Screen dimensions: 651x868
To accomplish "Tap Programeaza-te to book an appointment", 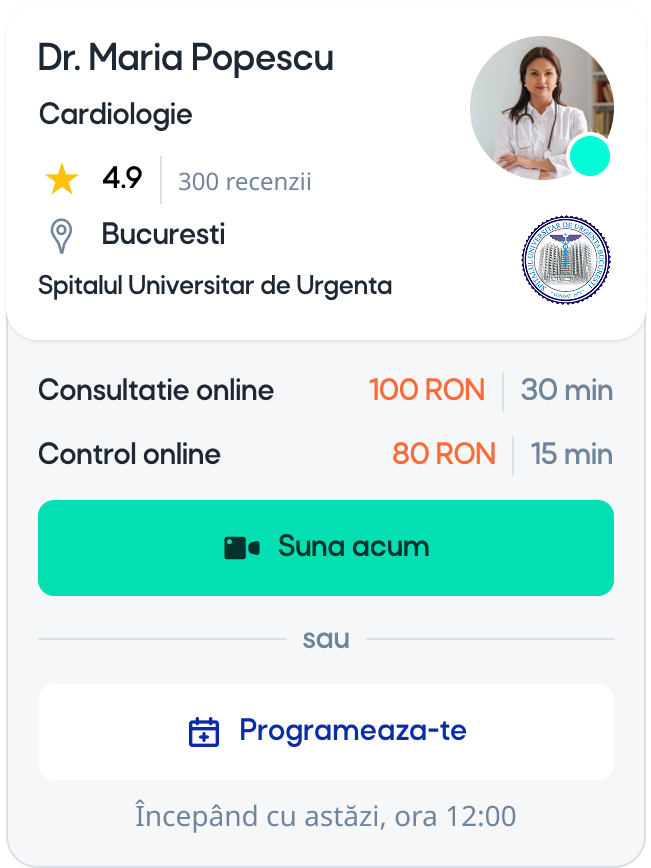I will [326, 731].
